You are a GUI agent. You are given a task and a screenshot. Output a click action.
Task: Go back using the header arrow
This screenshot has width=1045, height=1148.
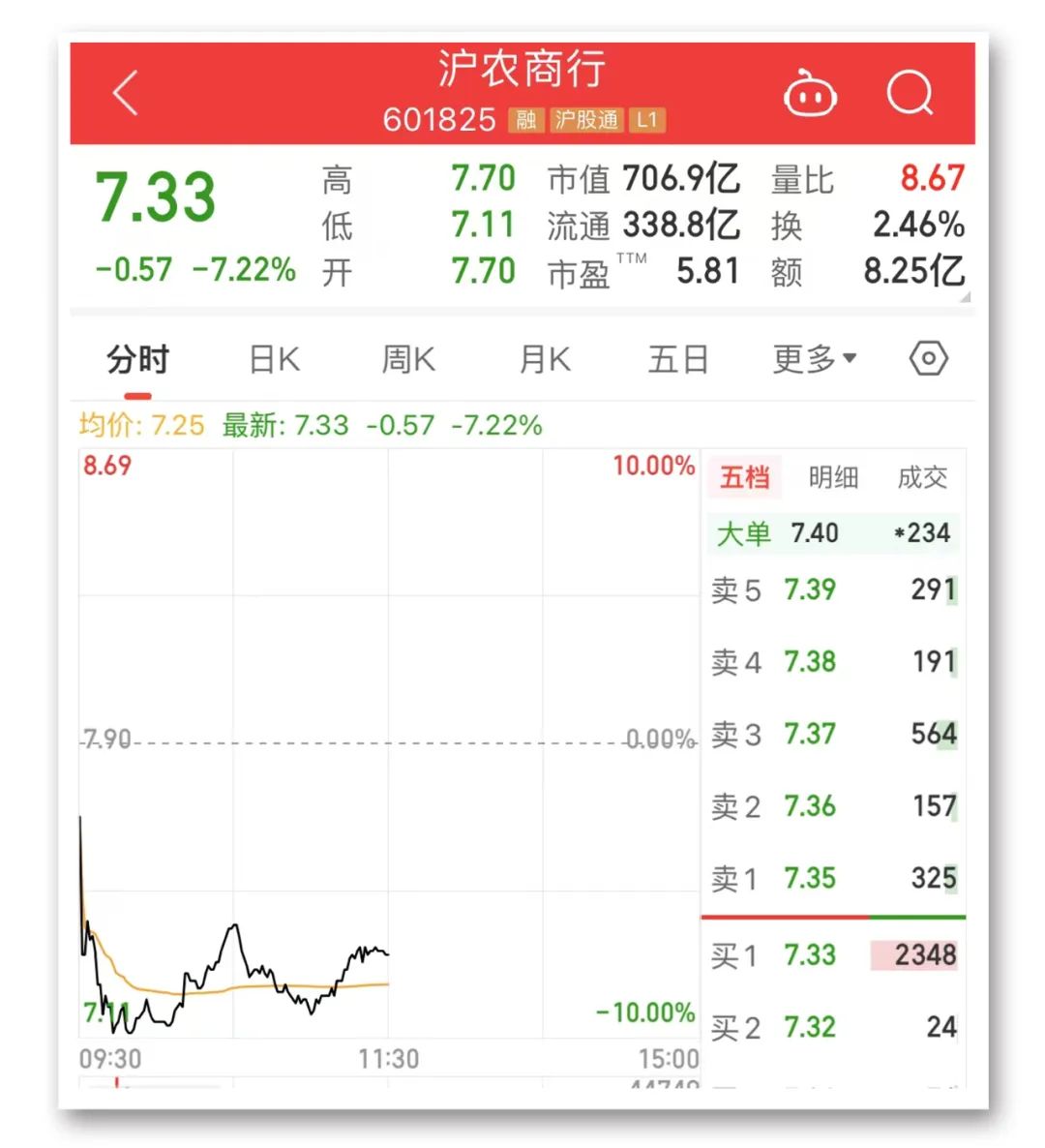(x=127, y=94)
